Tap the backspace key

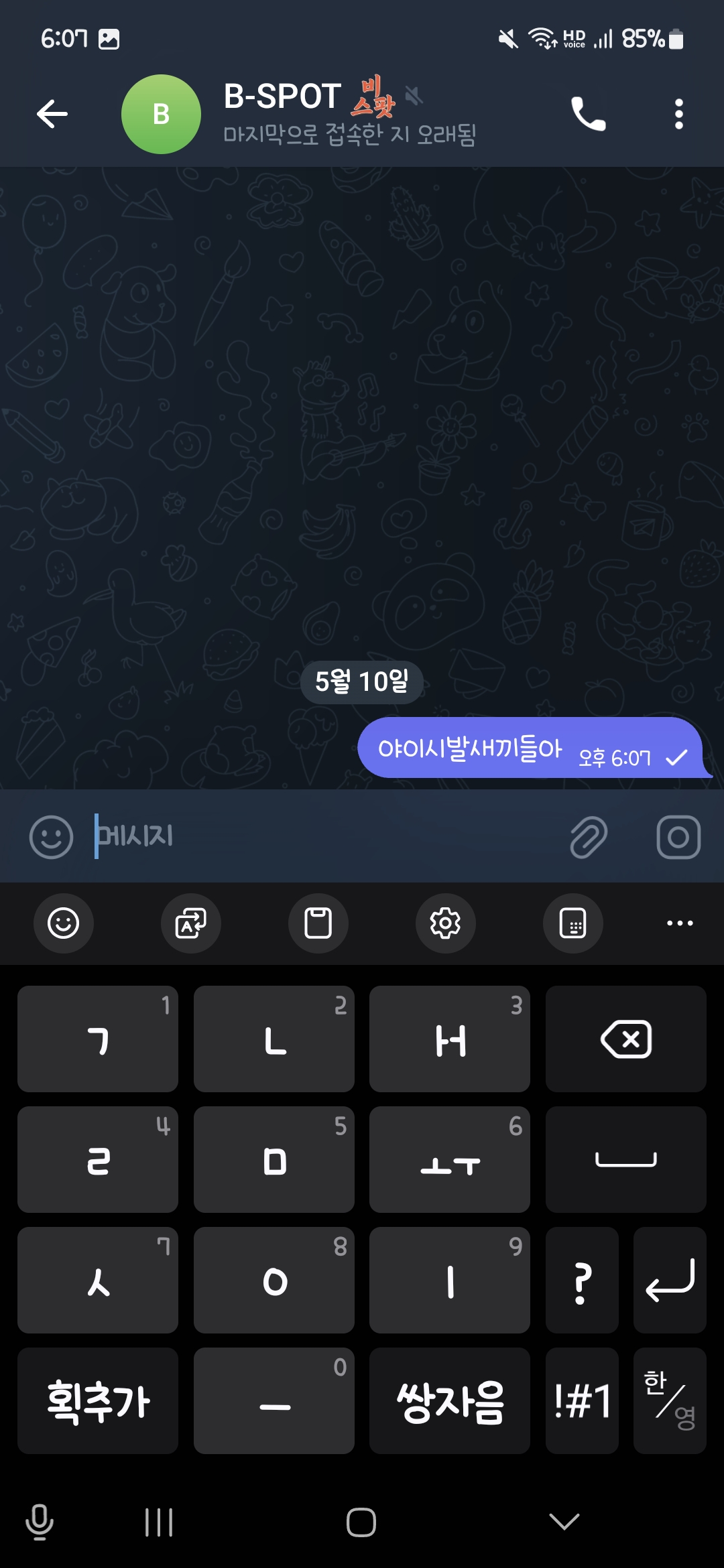tap(625, 1039)
